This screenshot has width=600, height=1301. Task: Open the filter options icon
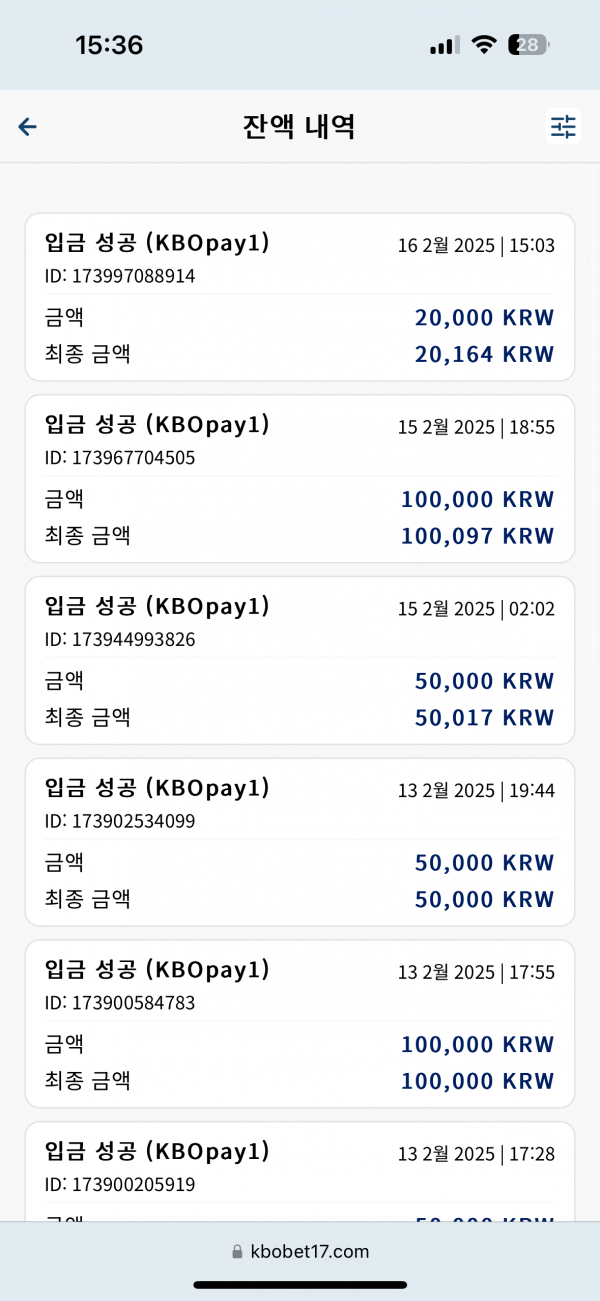563,127
